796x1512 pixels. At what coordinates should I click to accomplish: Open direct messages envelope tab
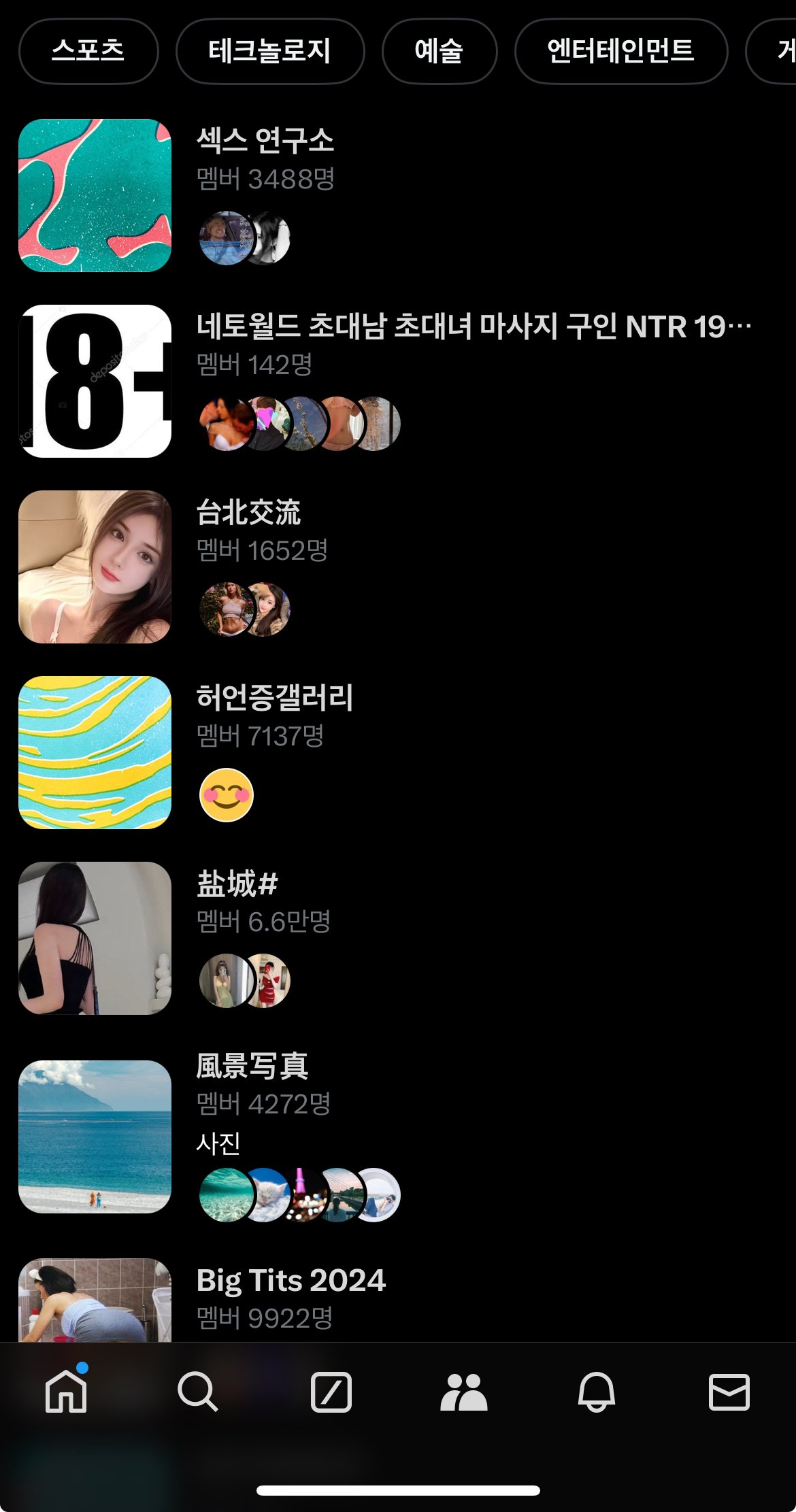tap(729, 1392)
